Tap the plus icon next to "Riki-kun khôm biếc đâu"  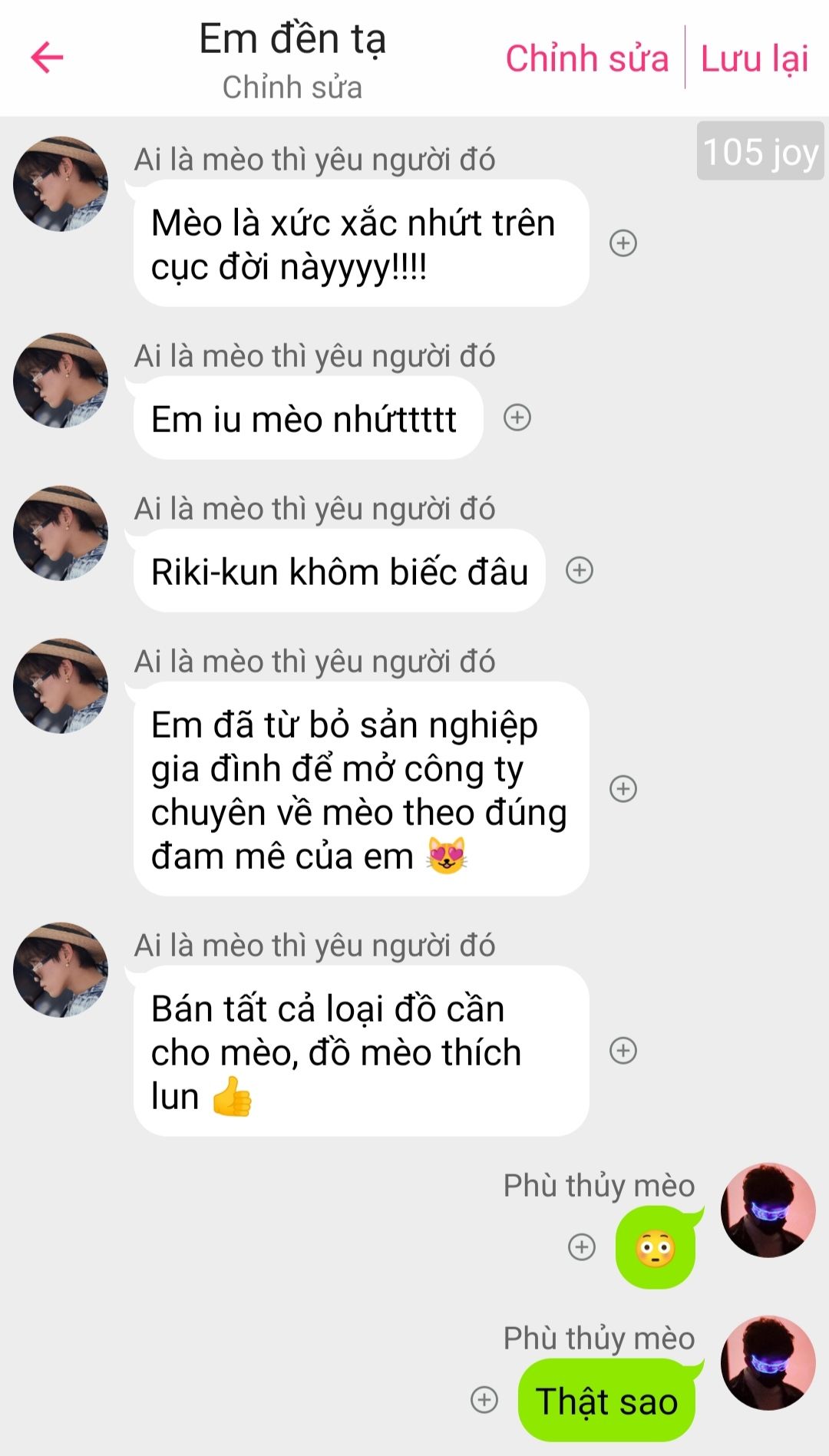[580, 570]
